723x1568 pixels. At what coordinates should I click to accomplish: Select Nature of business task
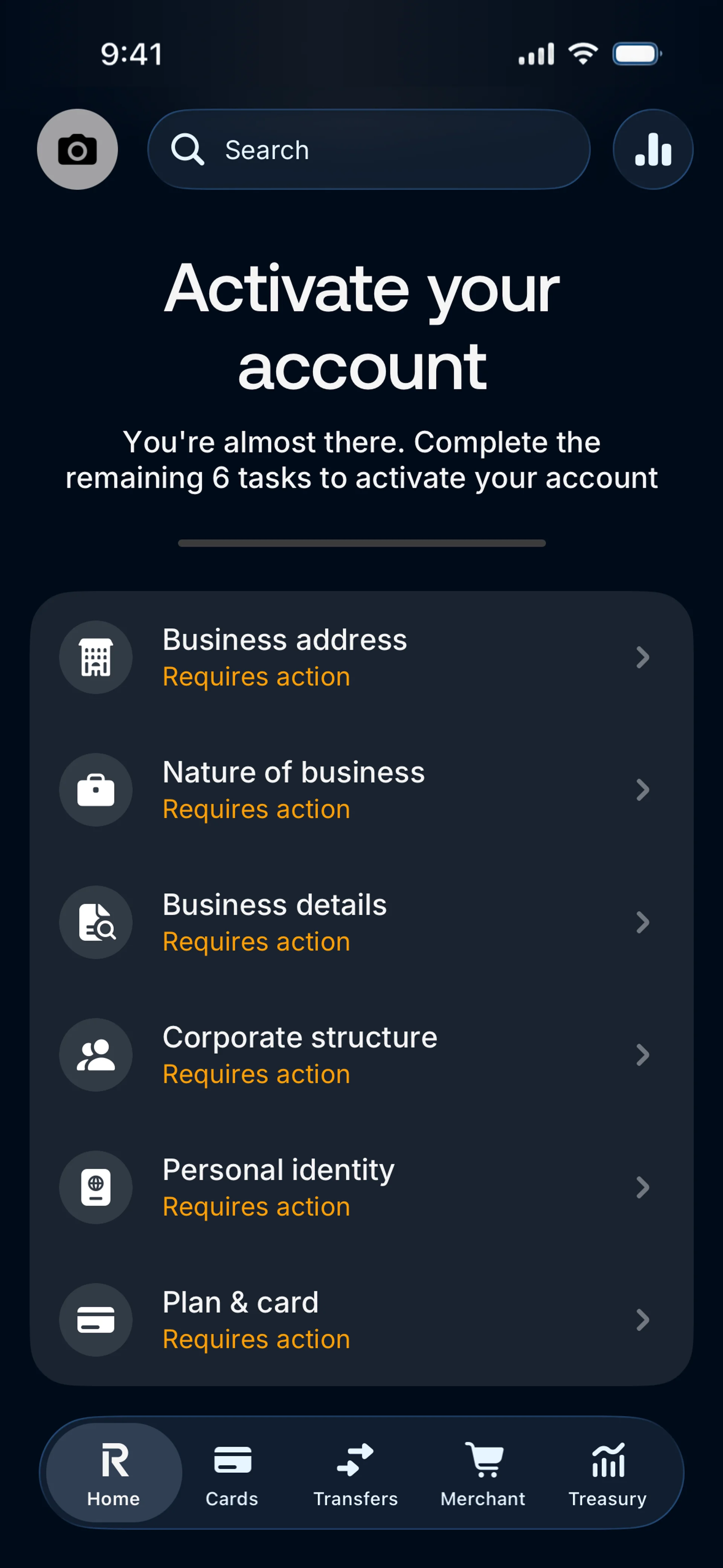coord(361,790)
